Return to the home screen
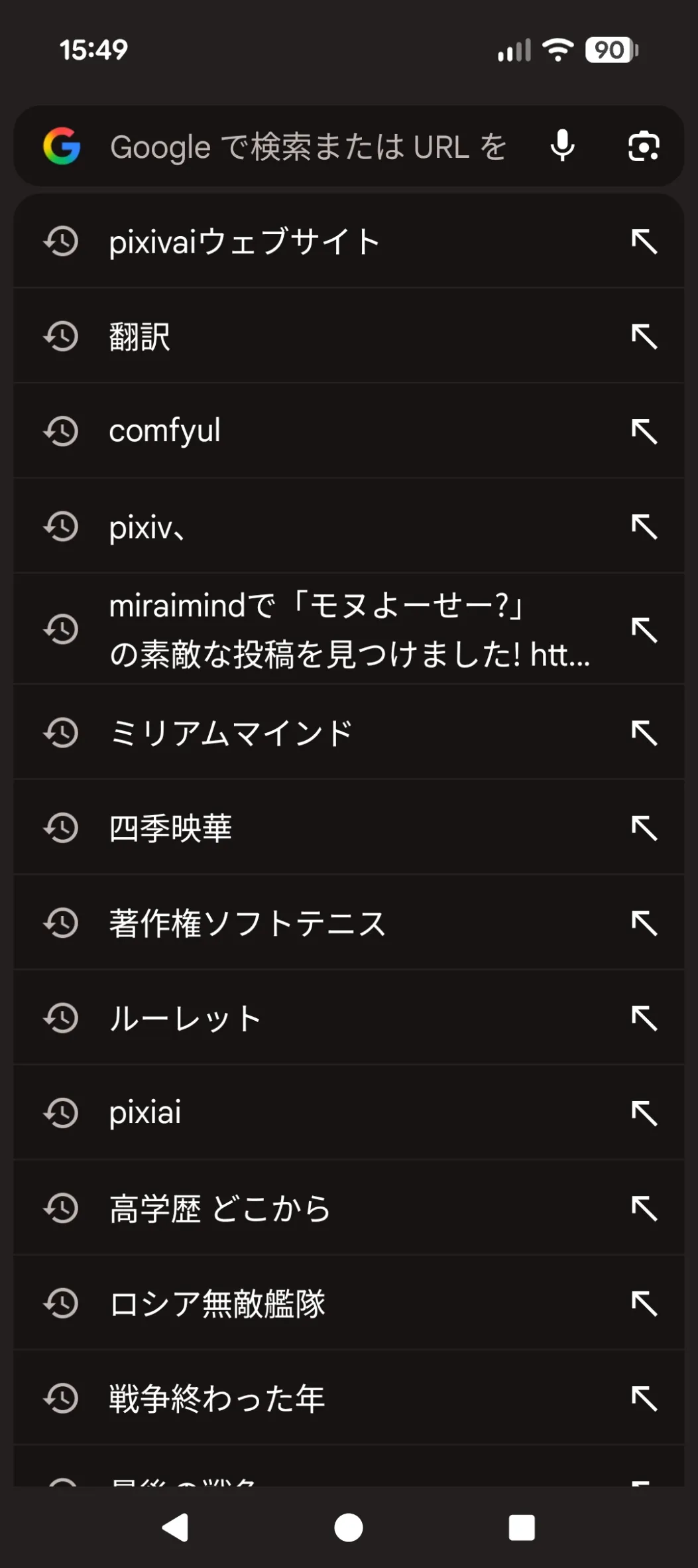698x1568 pixels. click(x=349, y=1528)
